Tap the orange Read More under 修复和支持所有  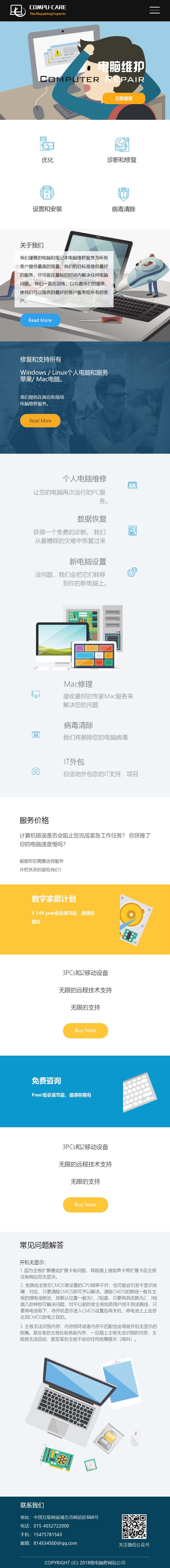click(x=41, y=421)
